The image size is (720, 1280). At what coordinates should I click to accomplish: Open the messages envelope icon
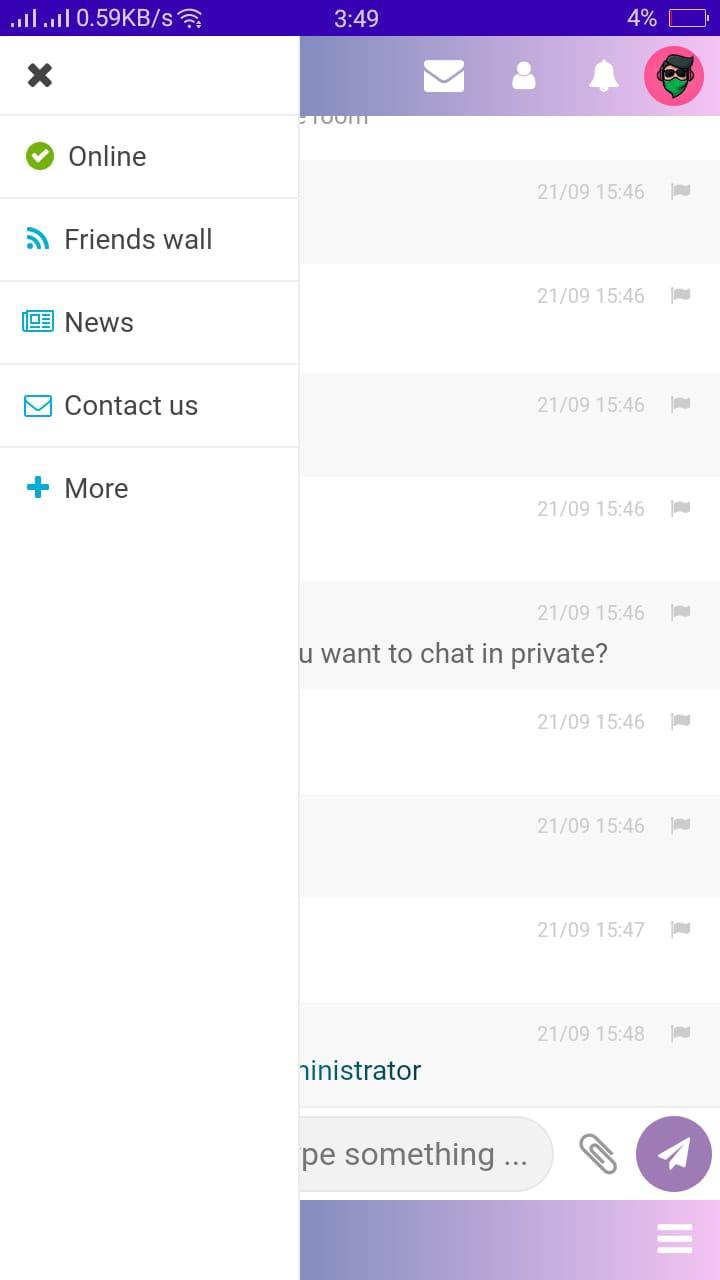(x=443, y=75)
